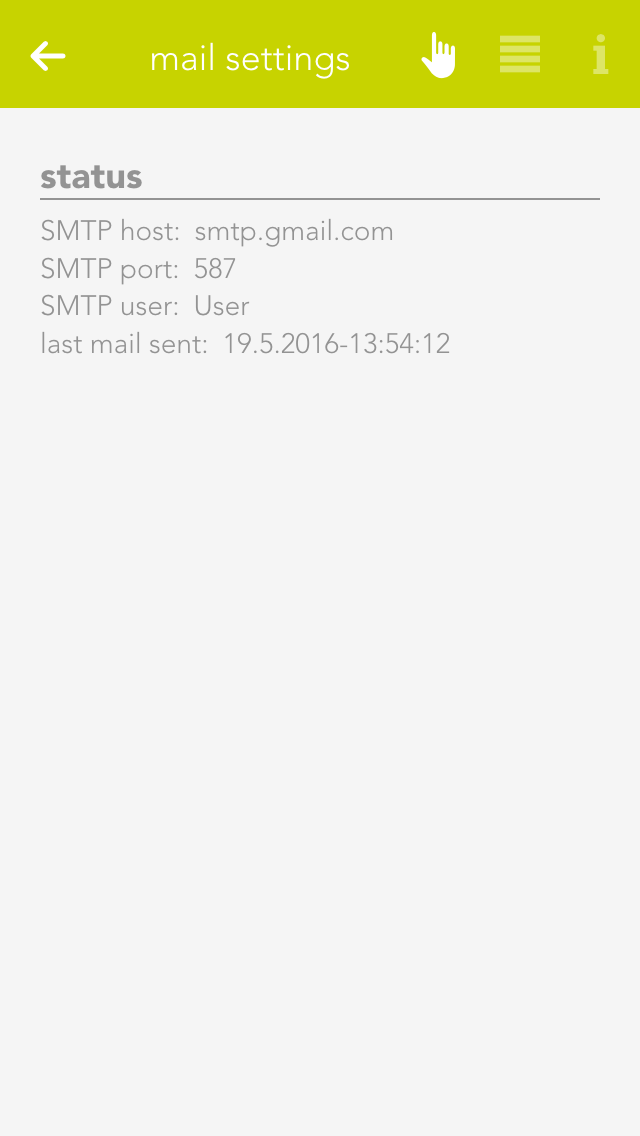Open the info icon in header
This screenshot has height=1136, width=640.
click(x=600, y=55)
